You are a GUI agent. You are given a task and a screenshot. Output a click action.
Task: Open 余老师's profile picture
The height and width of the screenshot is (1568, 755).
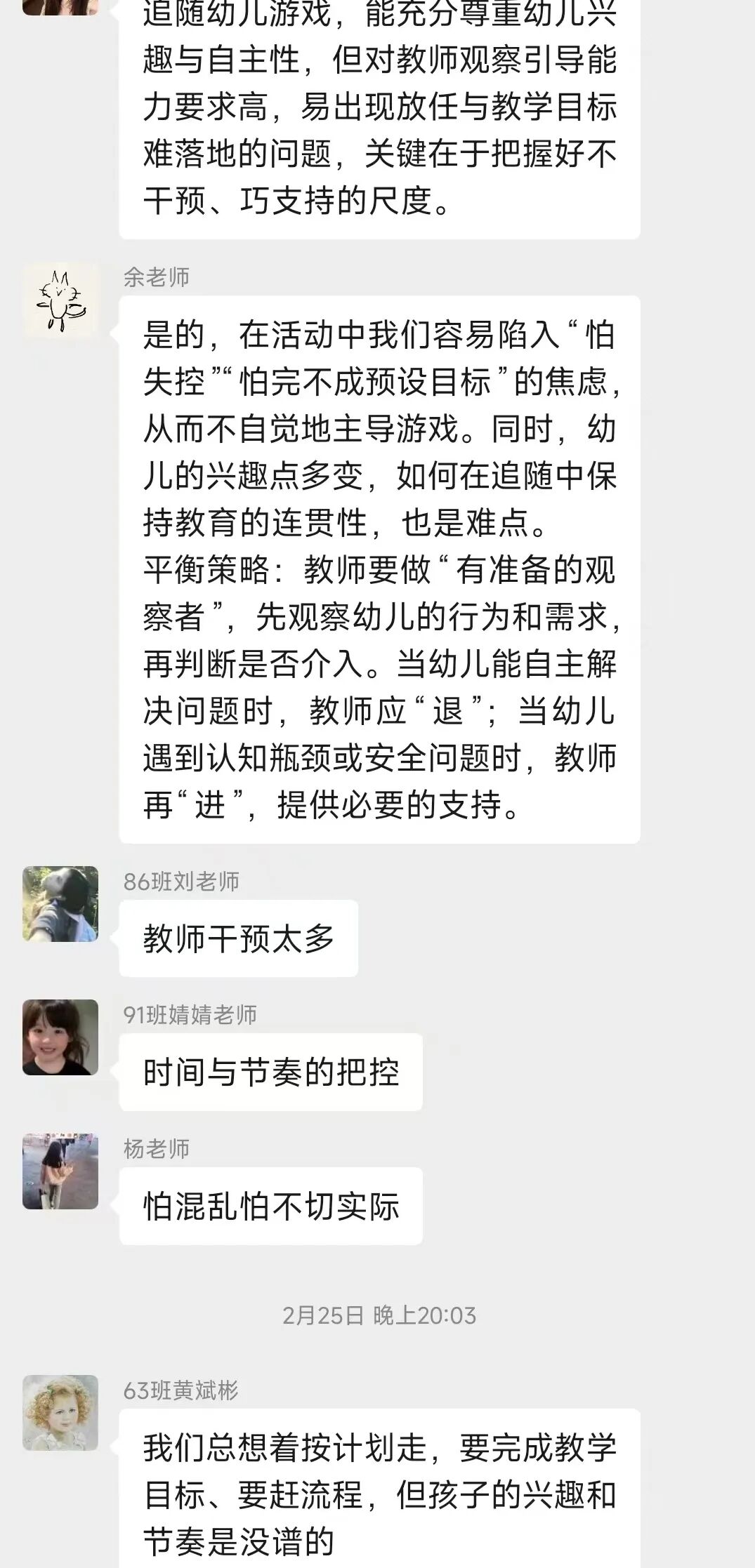(60, 300)
